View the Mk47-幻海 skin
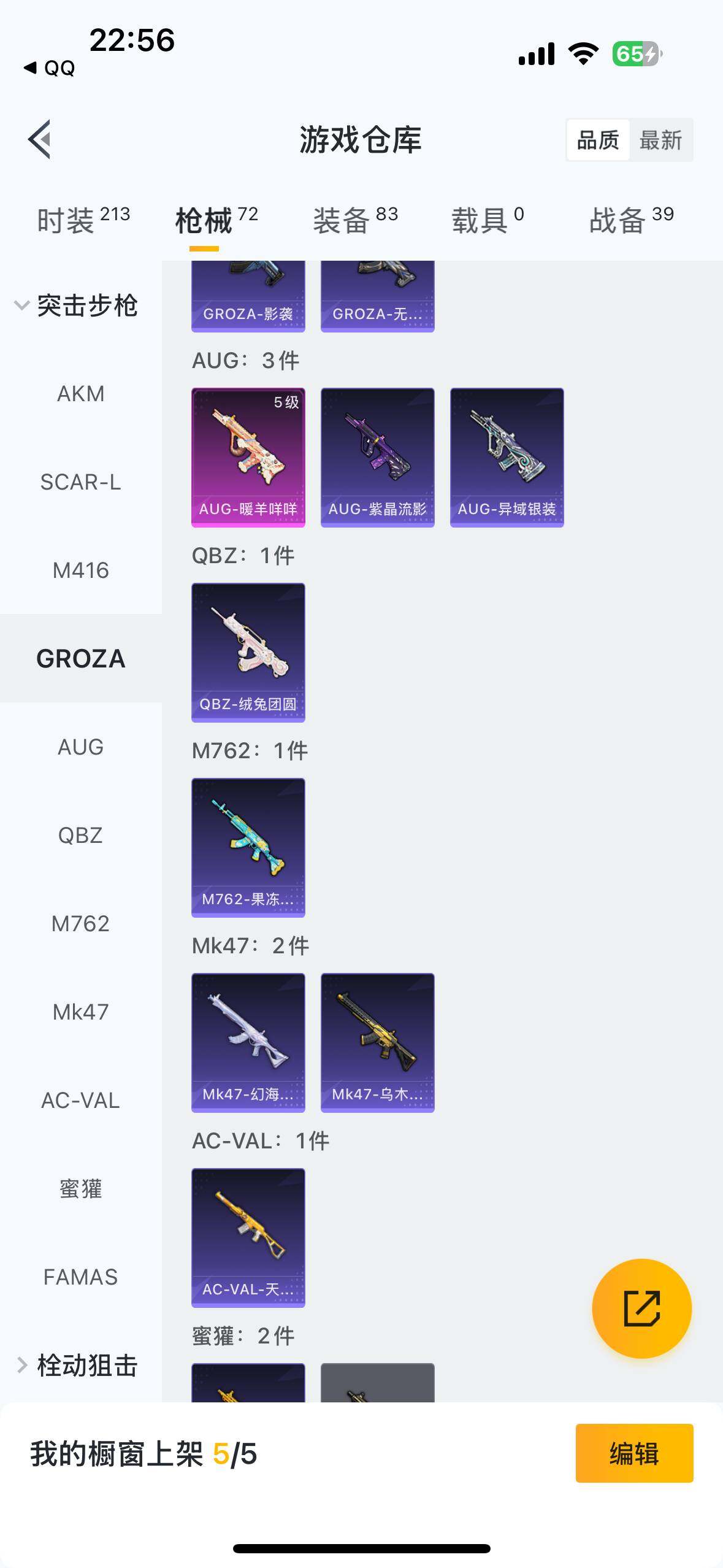This screenshot has height=1568, width=723. (248, 1042)
